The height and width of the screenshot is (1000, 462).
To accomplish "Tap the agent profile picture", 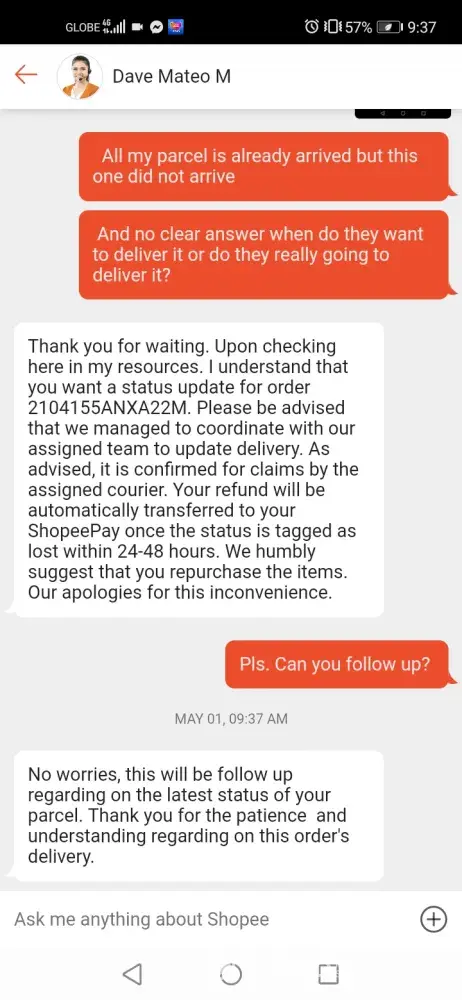I will pyautogui.click(x=80, y=76).
